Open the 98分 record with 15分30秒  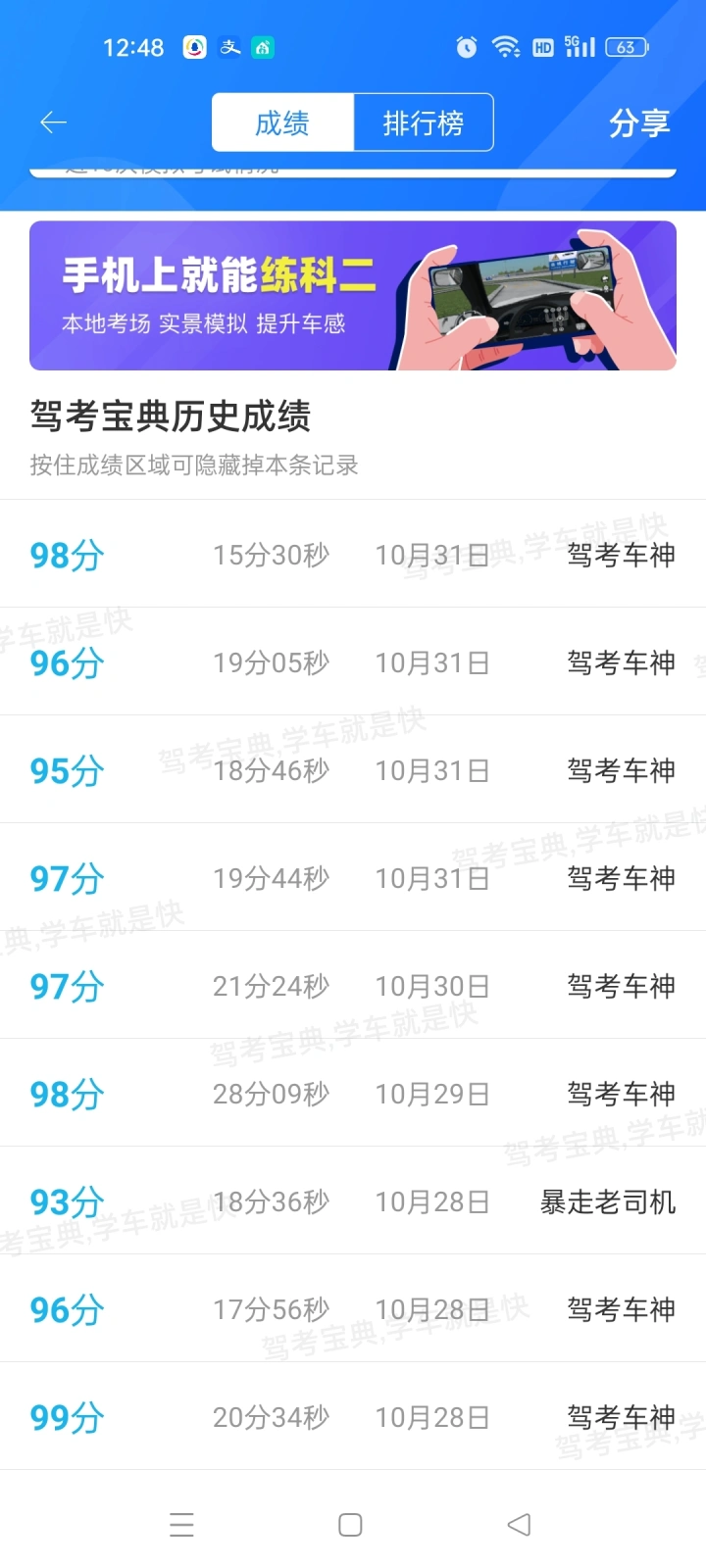click(x=353, y=555)
